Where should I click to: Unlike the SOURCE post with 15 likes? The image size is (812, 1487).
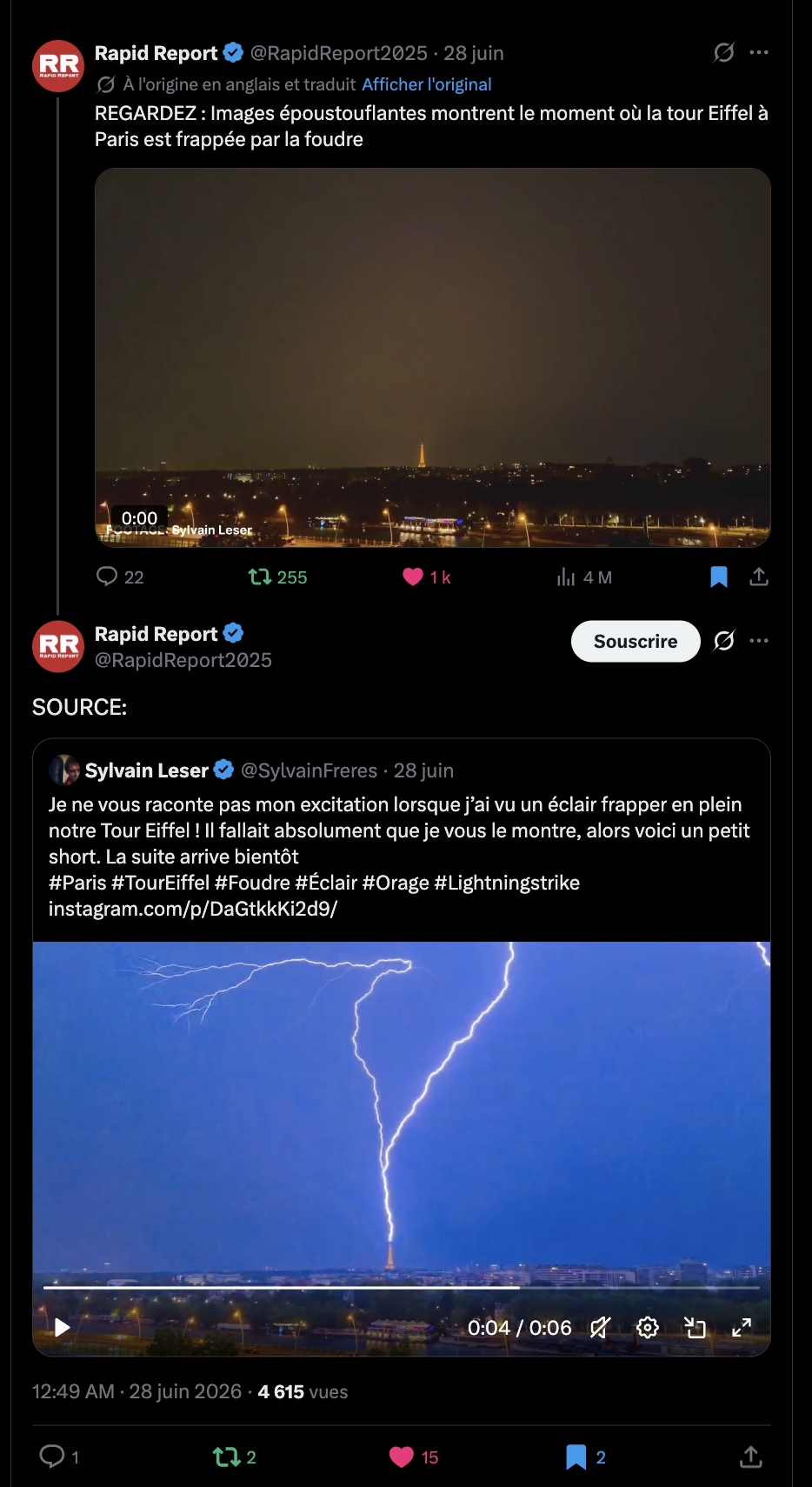[x=414, y=1457]
